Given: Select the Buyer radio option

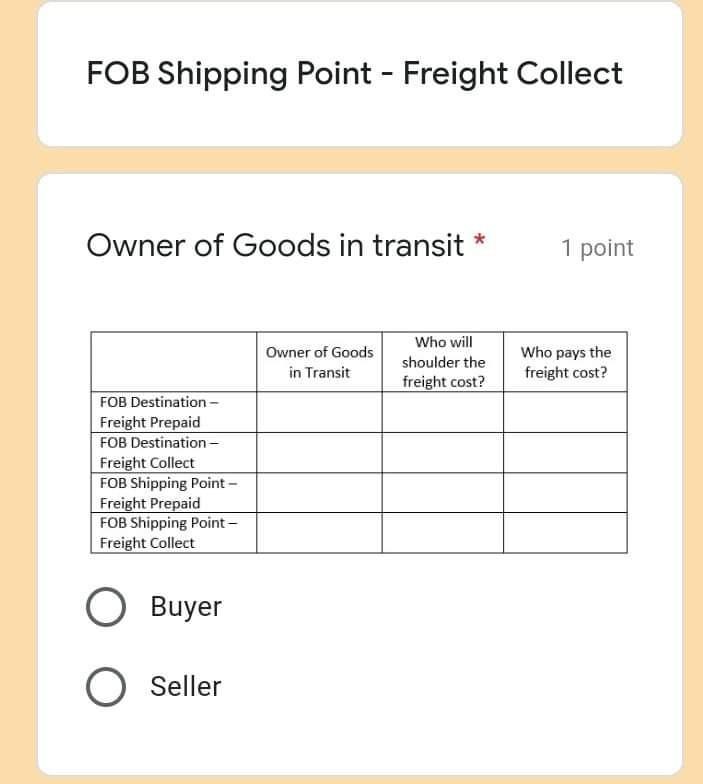Looking at the screenshot, I should click(x=105, y=607).
